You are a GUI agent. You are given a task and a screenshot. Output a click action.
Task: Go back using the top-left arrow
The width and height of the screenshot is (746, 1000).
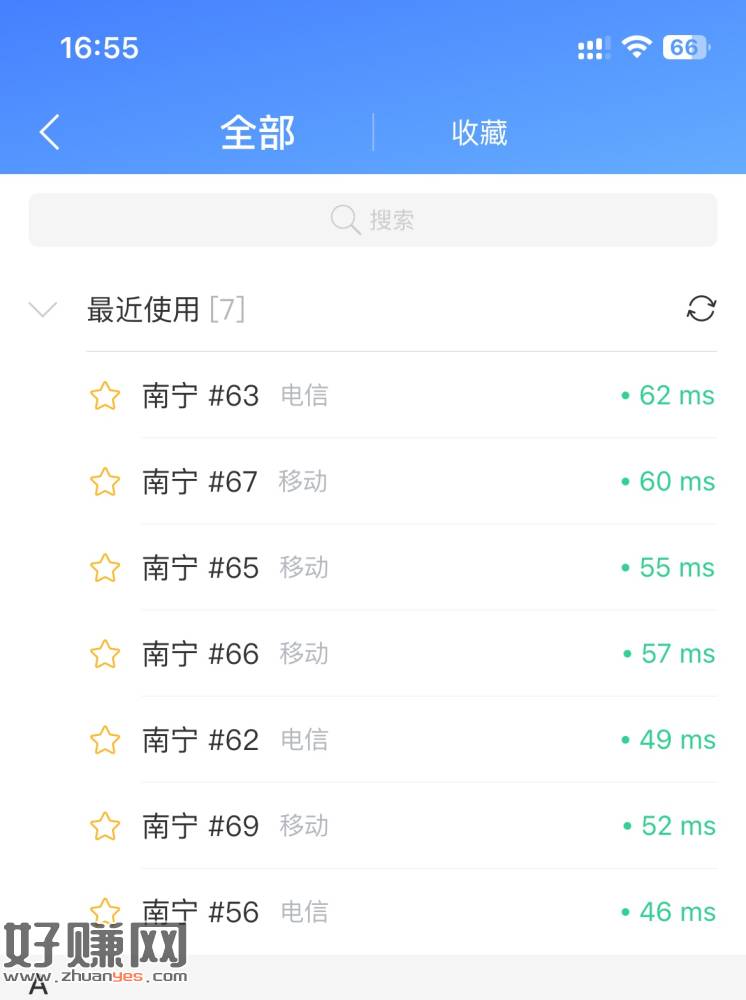click(50, 132)
